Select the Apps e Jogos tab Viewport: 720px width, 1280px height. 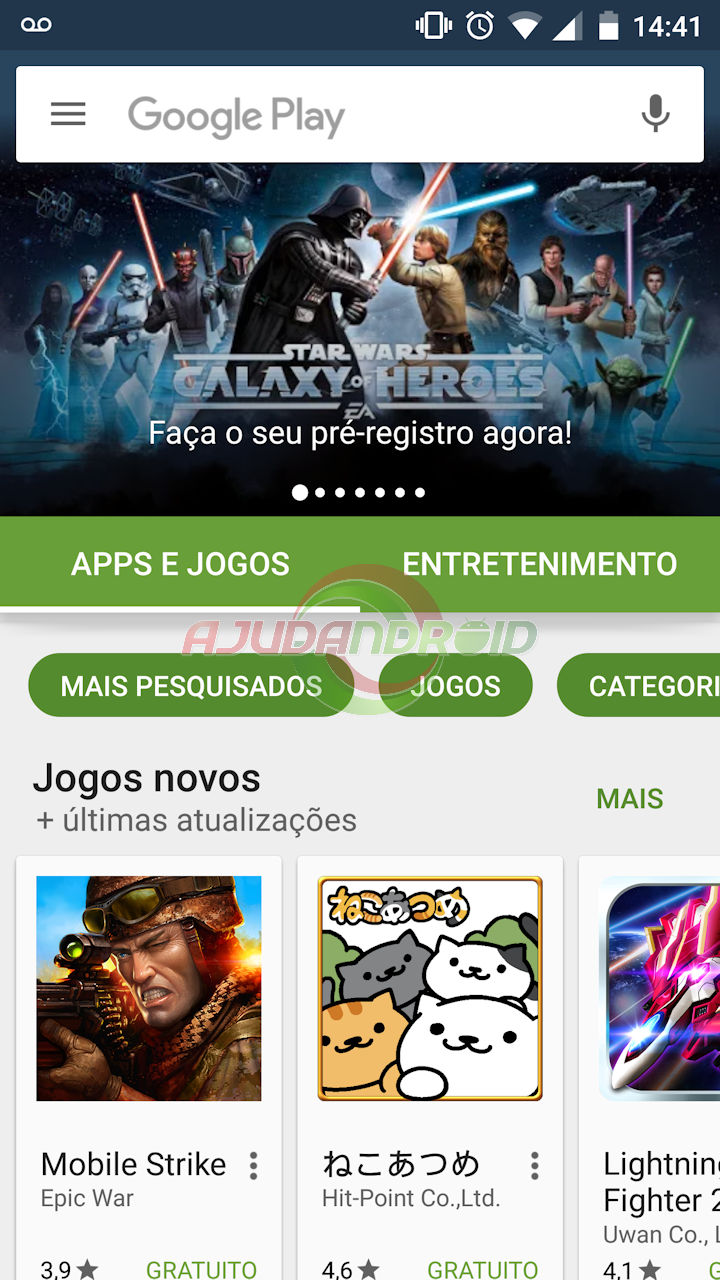(180, 564)
